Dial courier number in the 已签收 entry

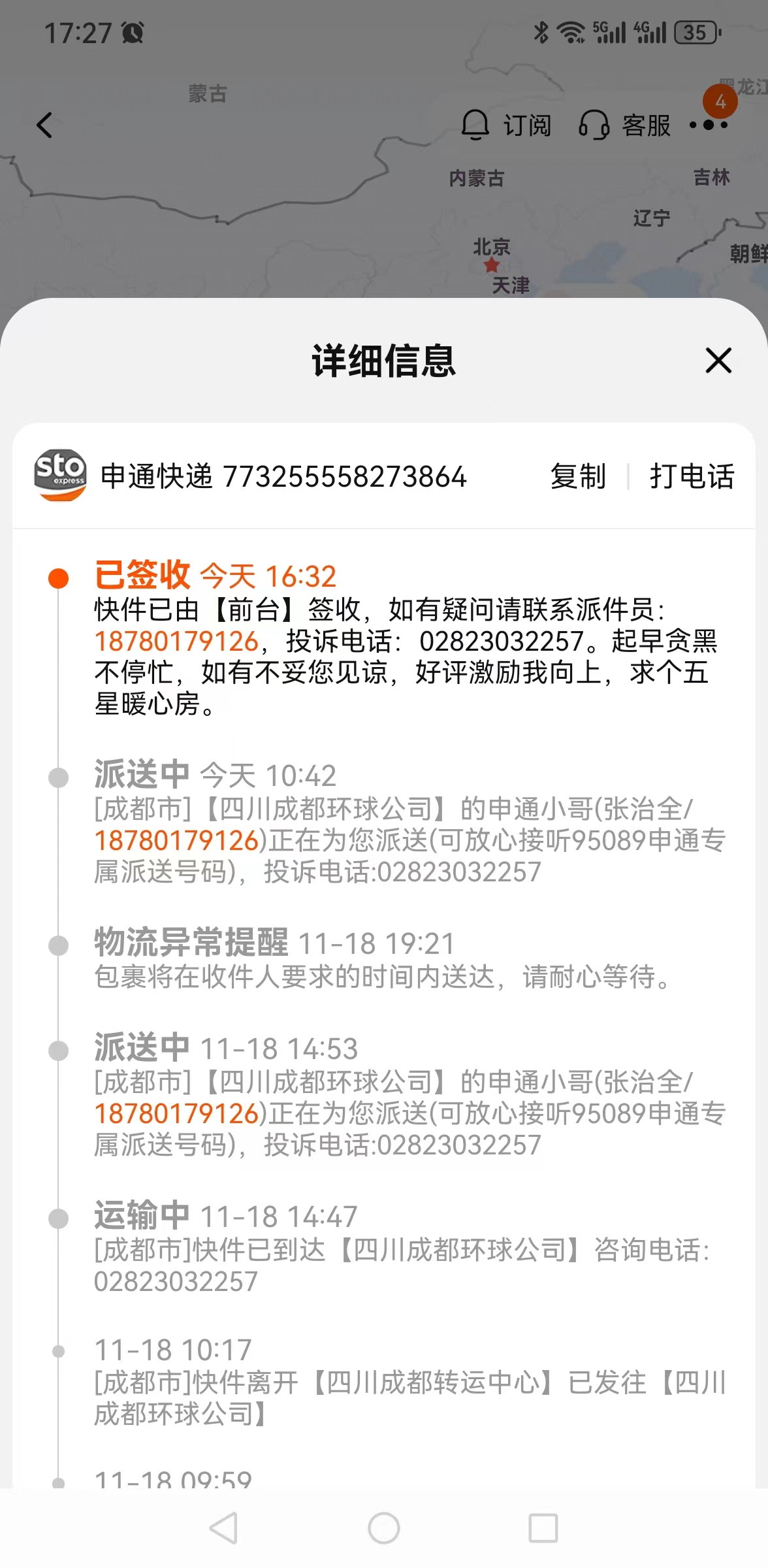(176, 642)
